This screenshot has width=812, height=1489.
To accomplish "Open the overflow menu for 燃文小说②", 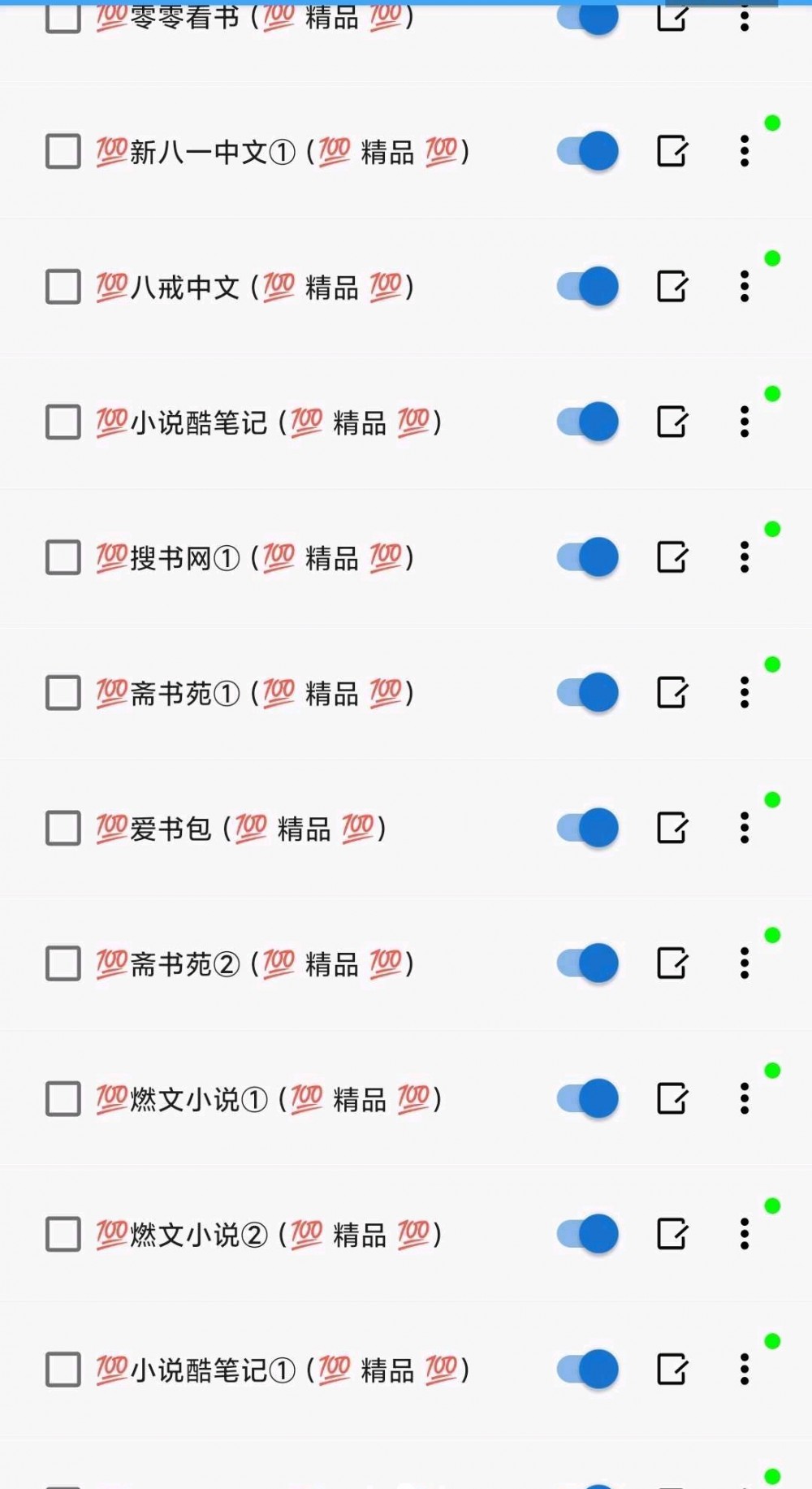I will click(745, 1234).
